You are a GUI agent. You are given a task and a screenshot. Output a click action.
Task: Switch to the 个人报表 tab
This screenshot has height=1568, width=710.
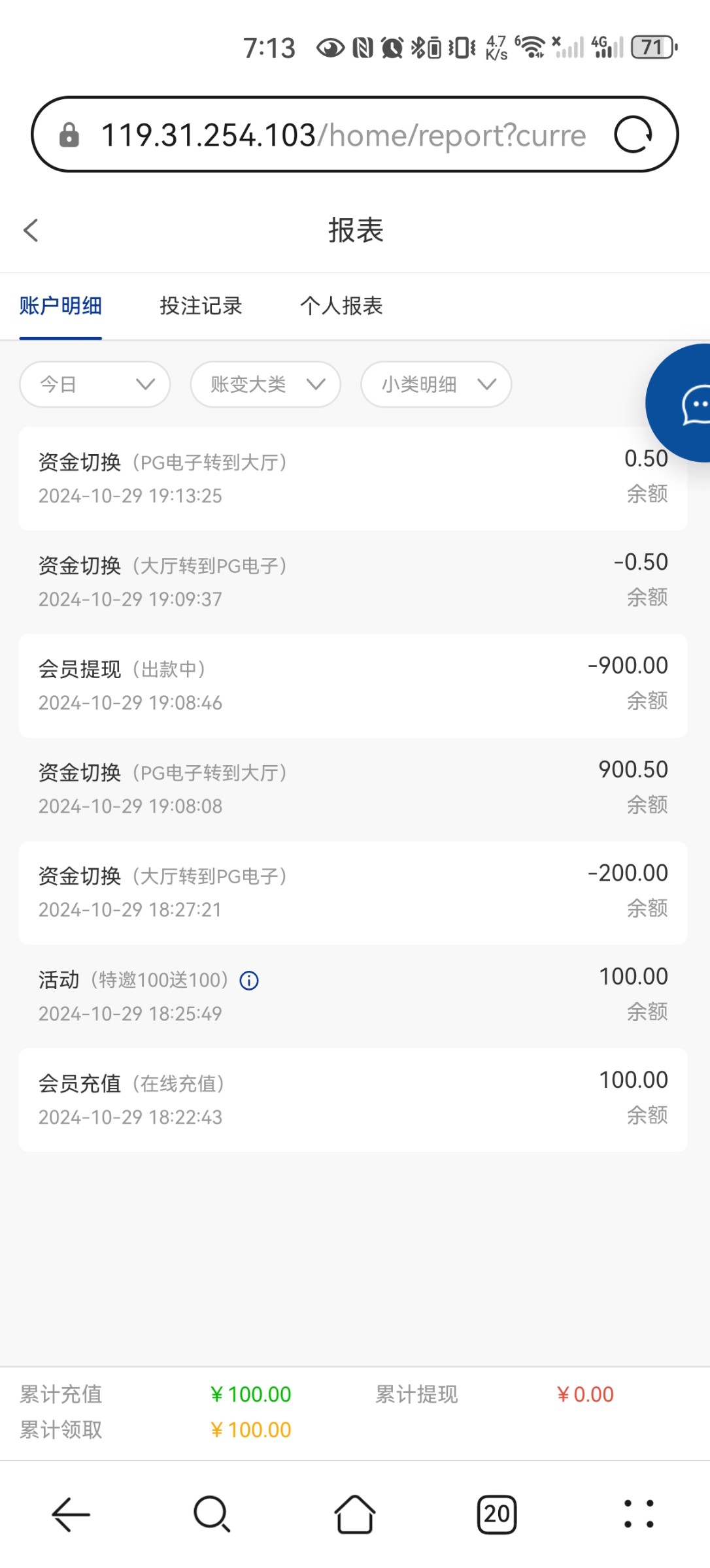pyautogui.click(x=341, y=306)
